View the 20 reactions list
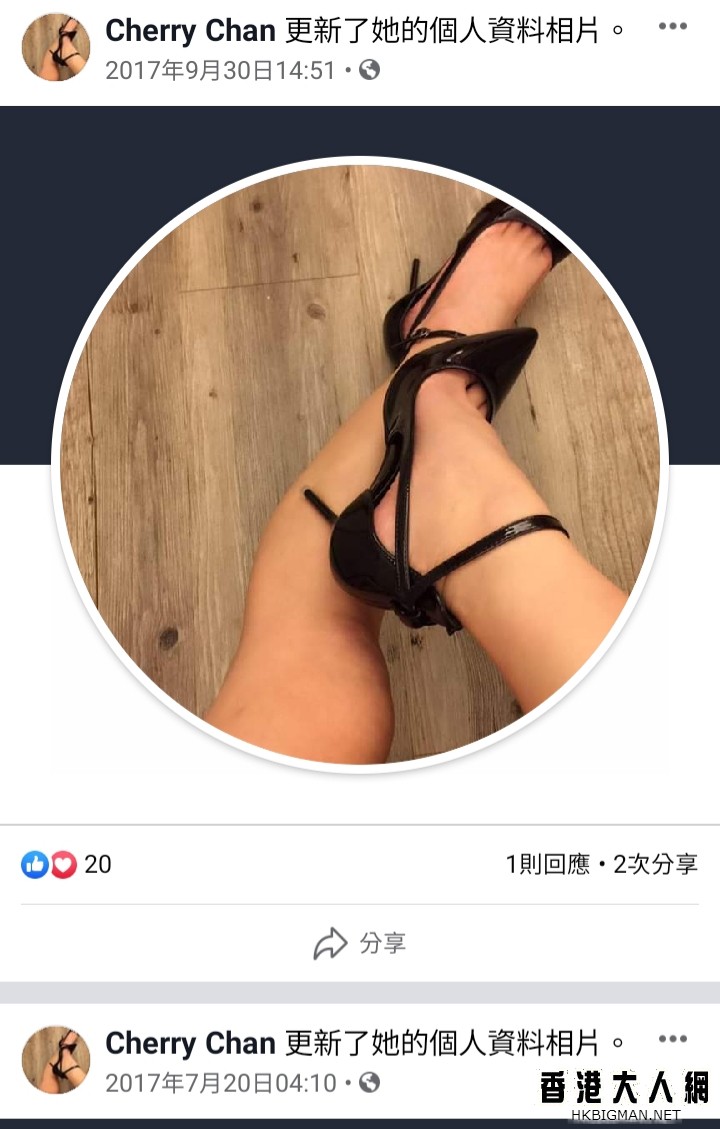This screenshot has height=1129, width=720. (66, 864)
